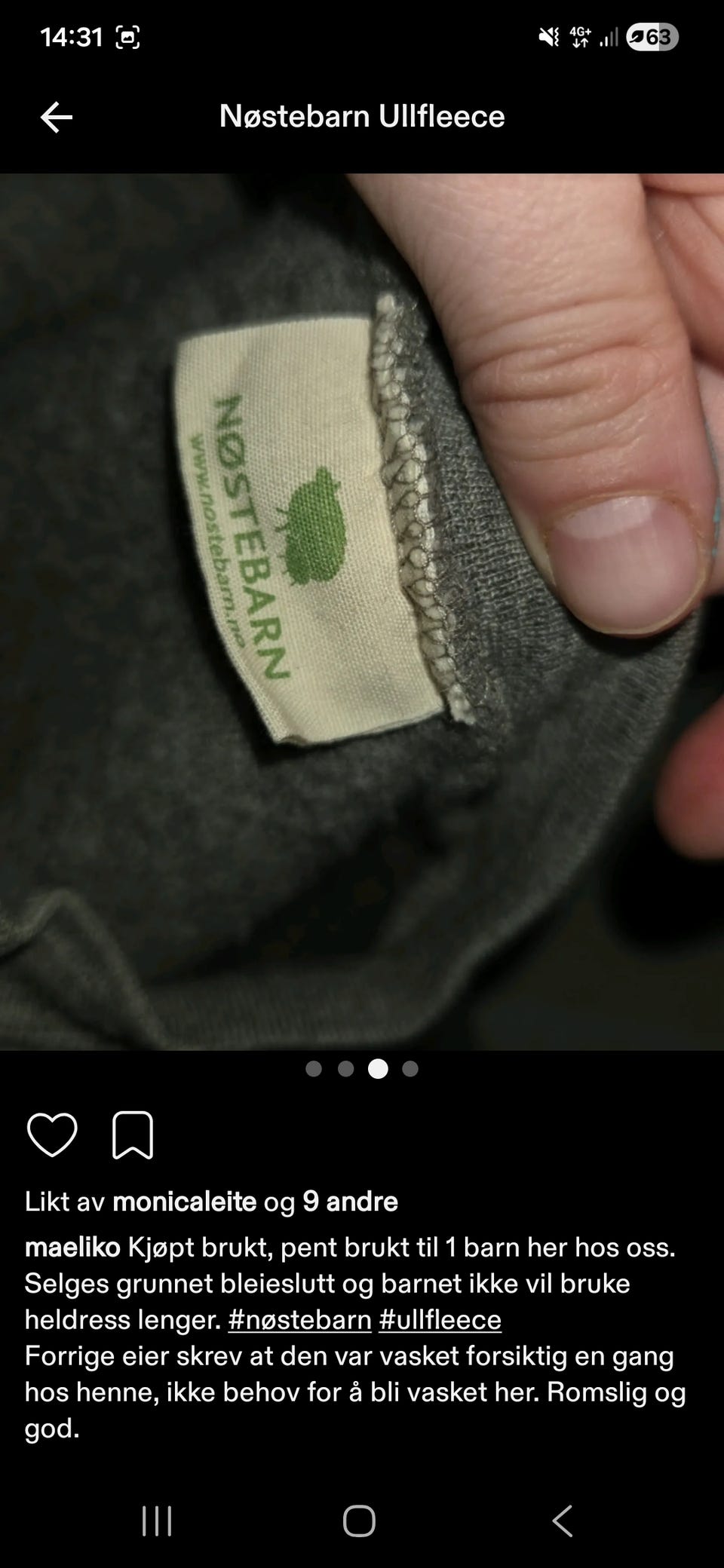724x1568 pixels.
Task: Open seller maeliko's profile
Action: click(72, 1248)
